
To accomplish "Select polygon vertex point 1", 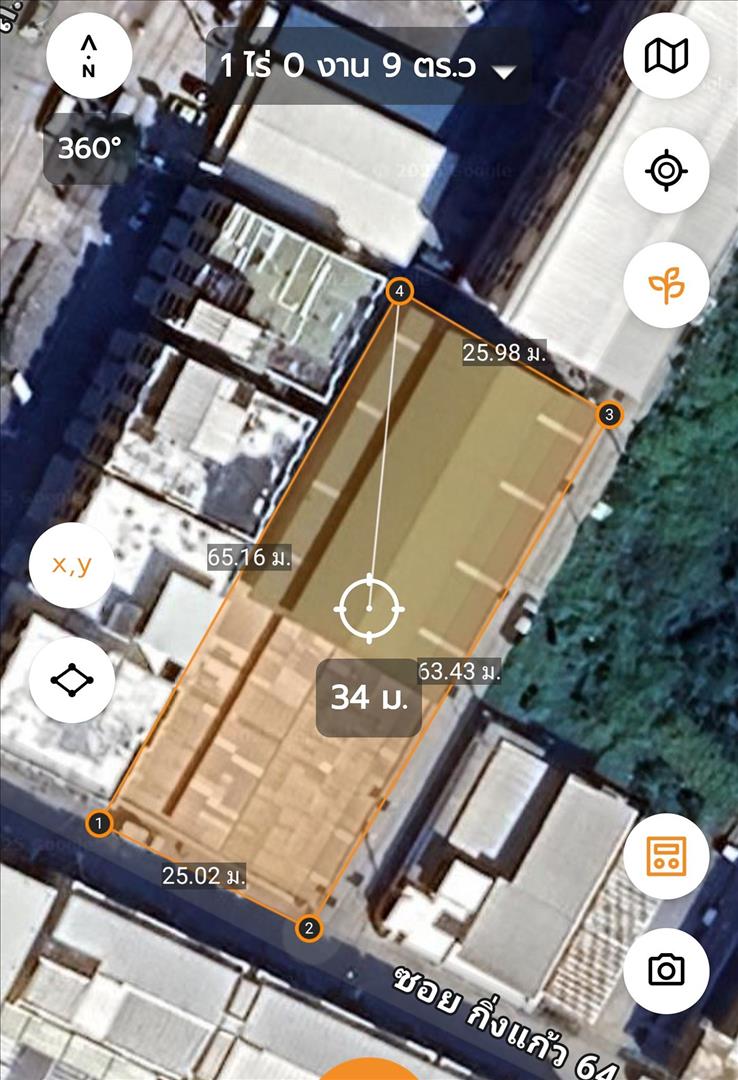I will tap(99, 824).
